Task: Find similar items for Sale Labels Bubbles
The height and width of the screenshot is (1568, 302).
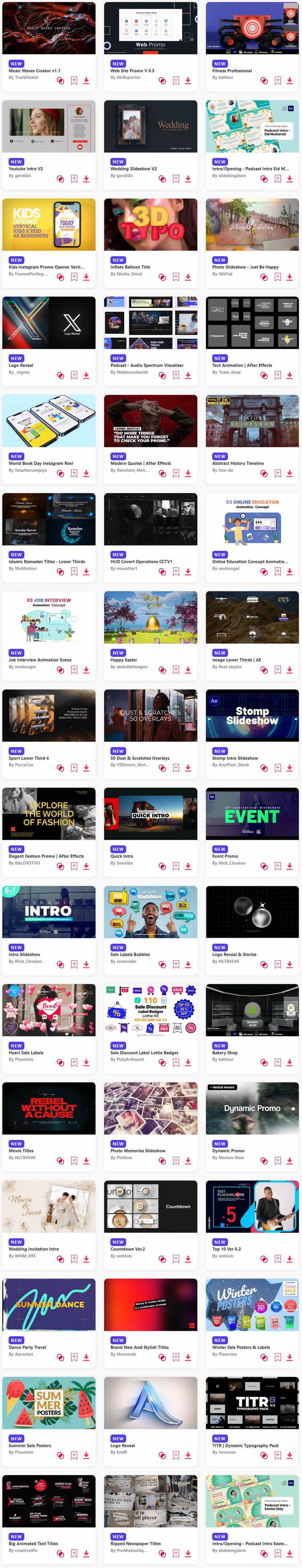Action: pyautogui.click(x=162, y=964)
